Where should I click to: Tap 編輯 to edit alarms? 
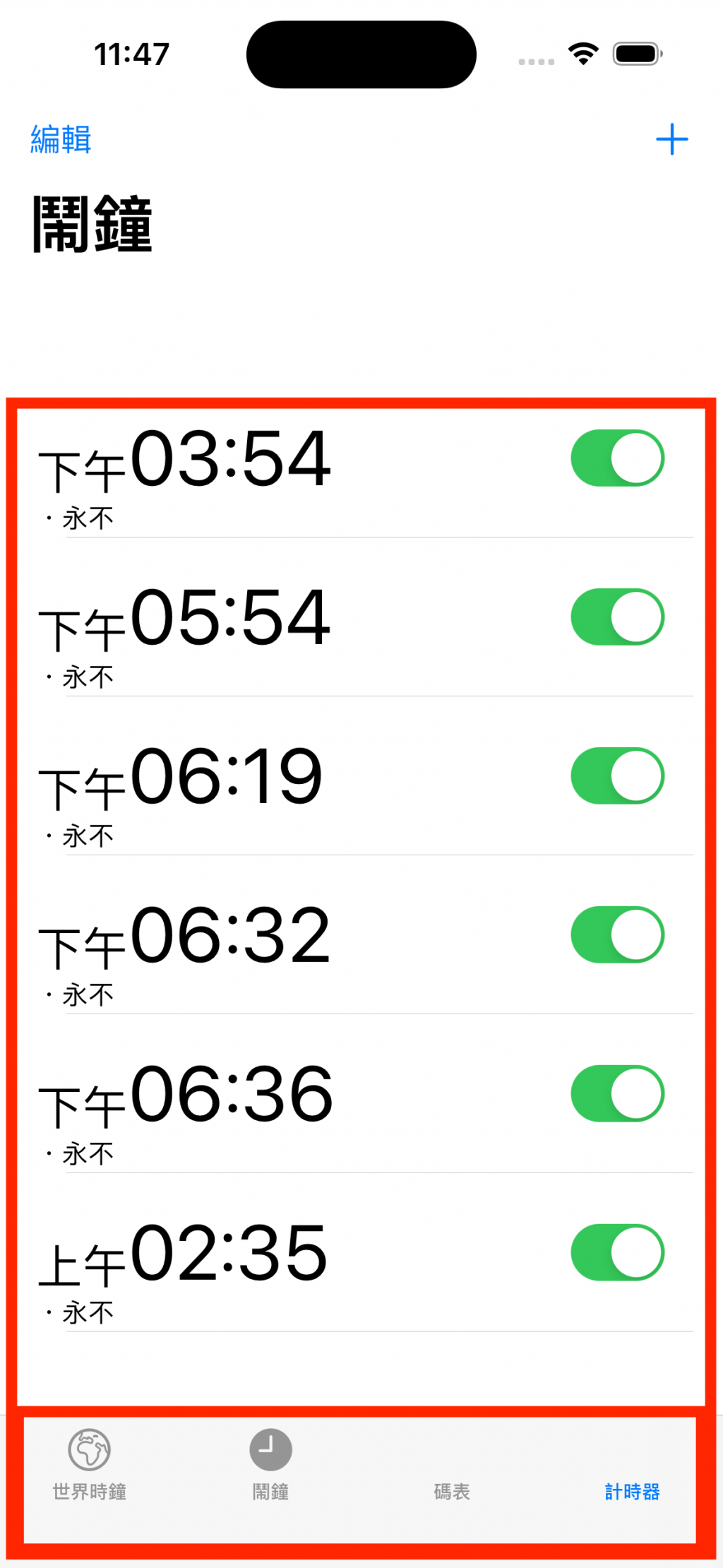tap(61, 139)
